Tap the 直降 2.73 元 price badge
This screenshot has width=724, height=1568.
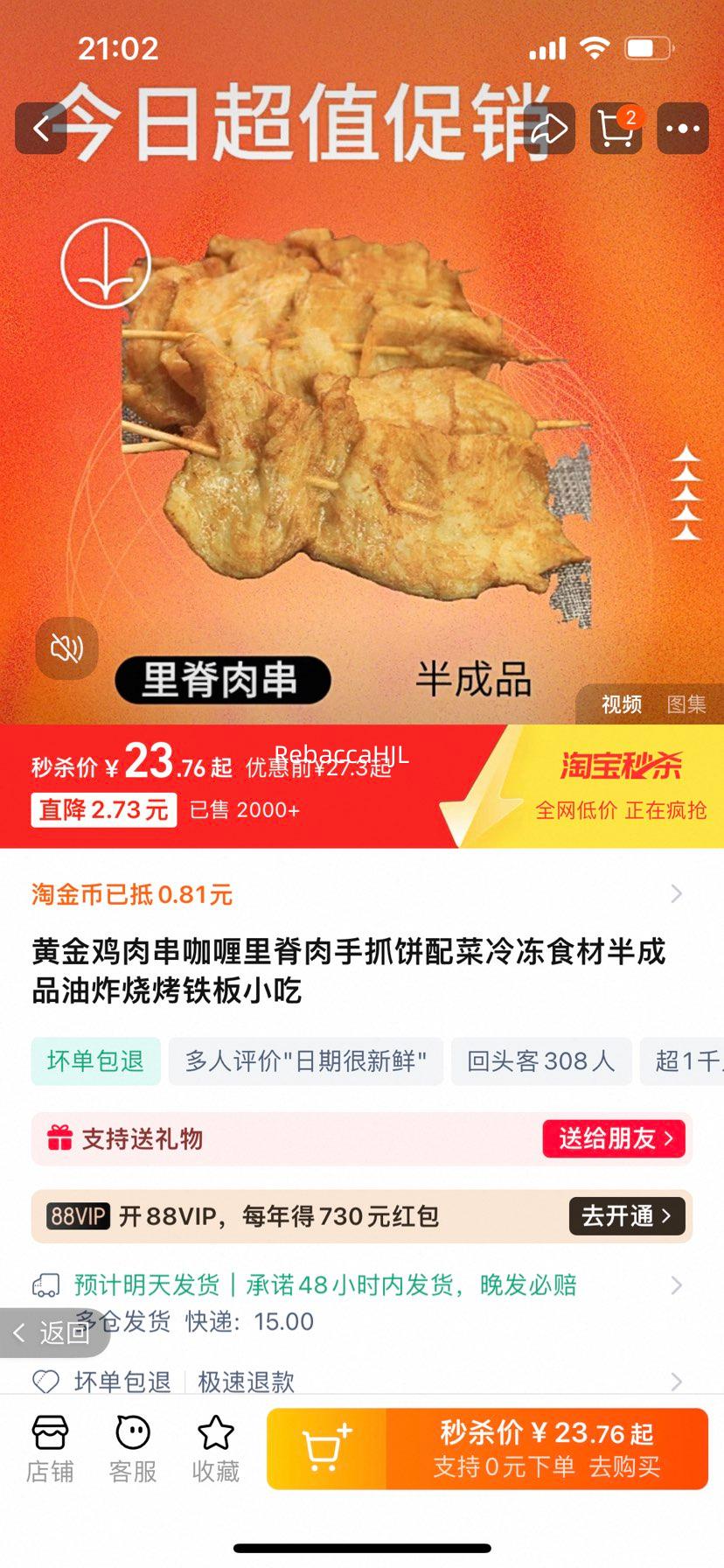click(x=103, y=811)
